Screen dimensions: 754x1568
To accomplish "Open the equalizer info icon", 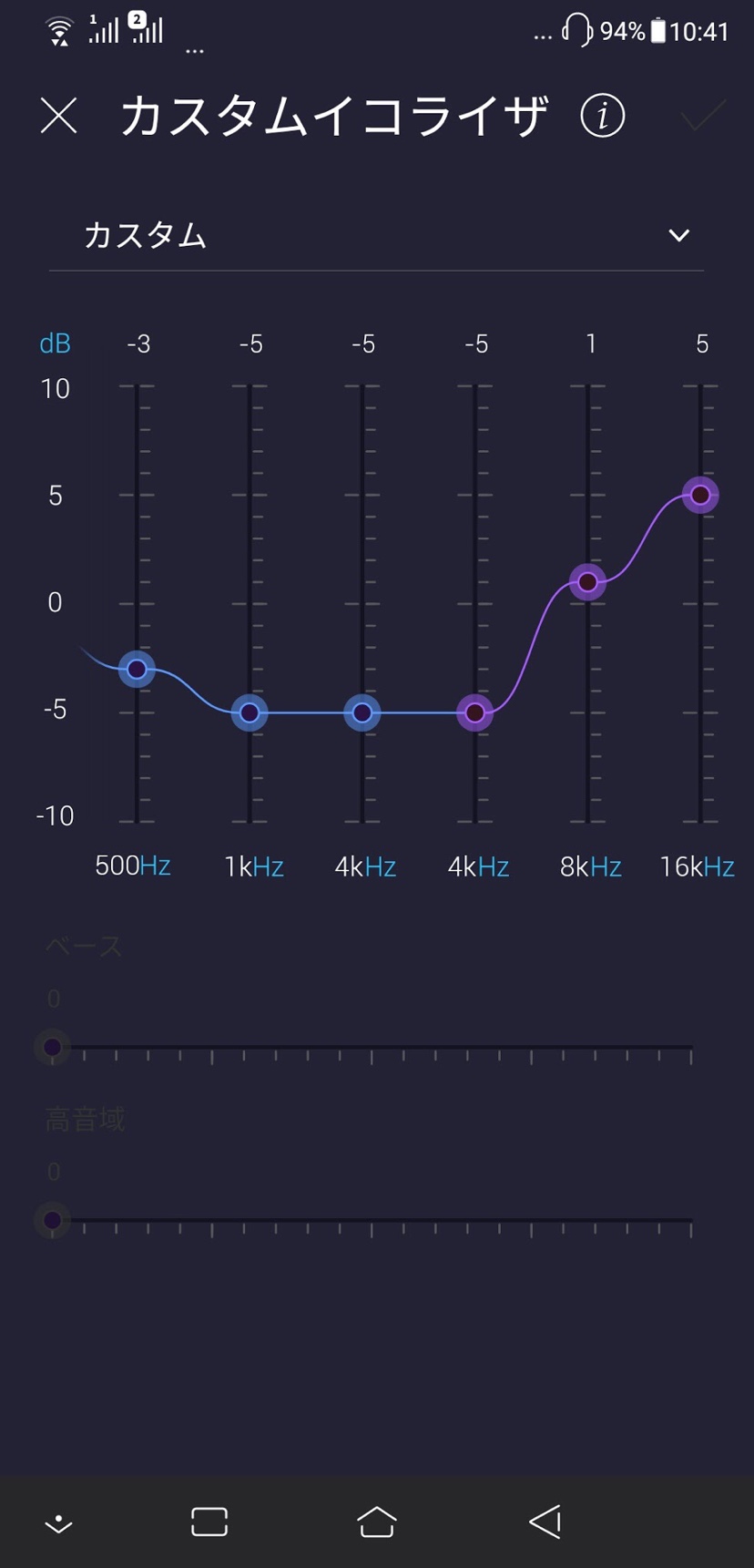I will point(602,116).
